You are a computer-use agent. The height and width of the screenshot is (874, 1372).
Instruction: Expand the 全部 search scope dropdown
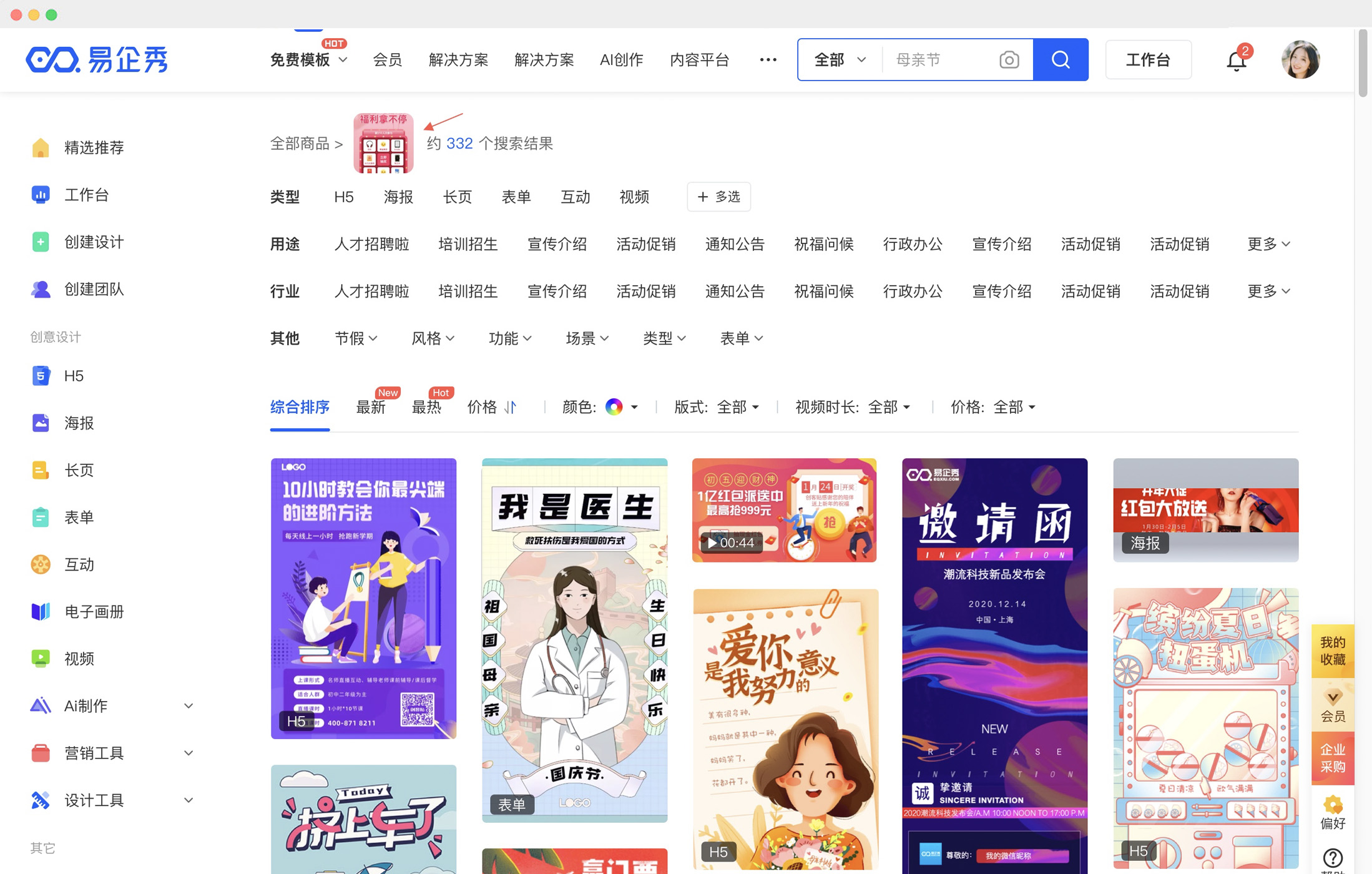point(839,60)
